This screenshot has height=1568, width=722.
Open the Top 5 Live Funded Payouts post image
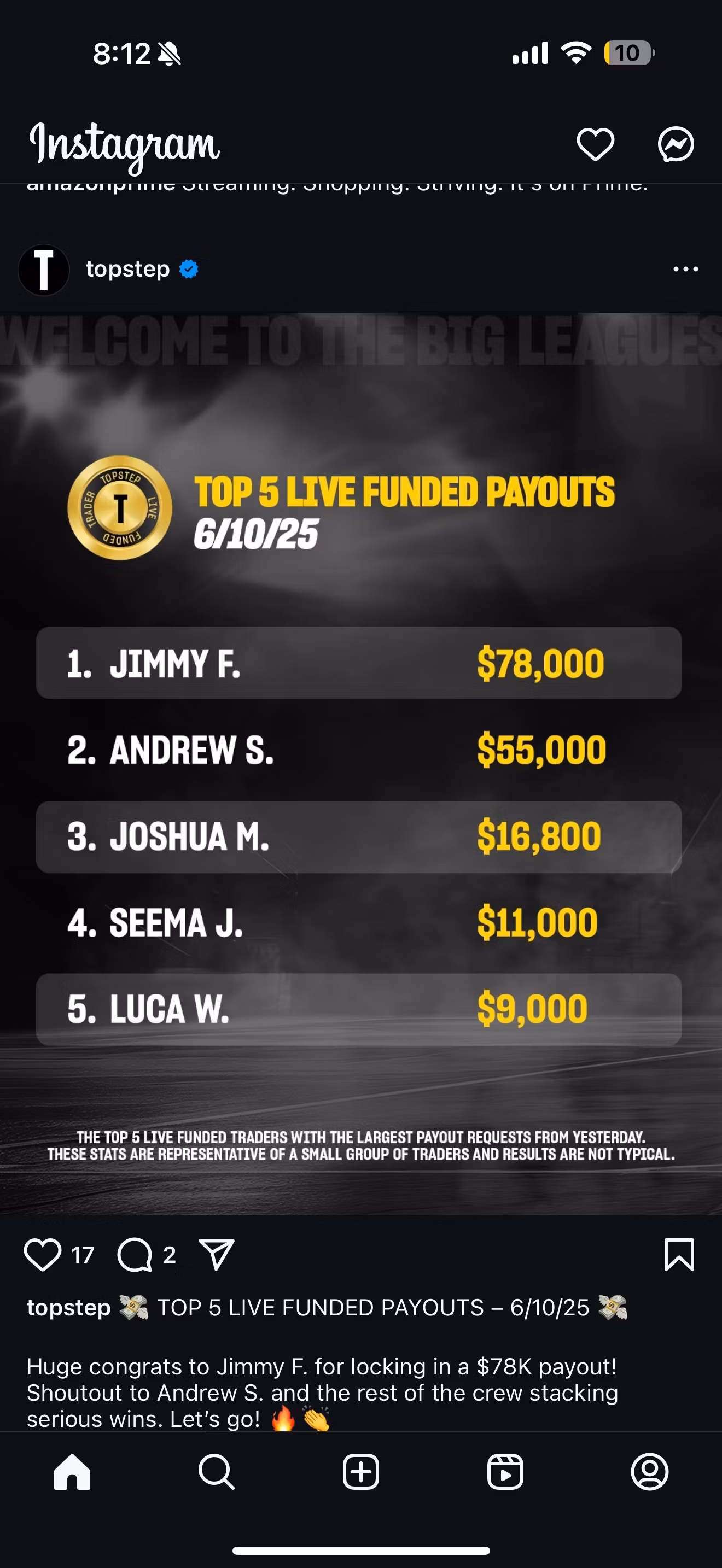click(x=361, y=764)
